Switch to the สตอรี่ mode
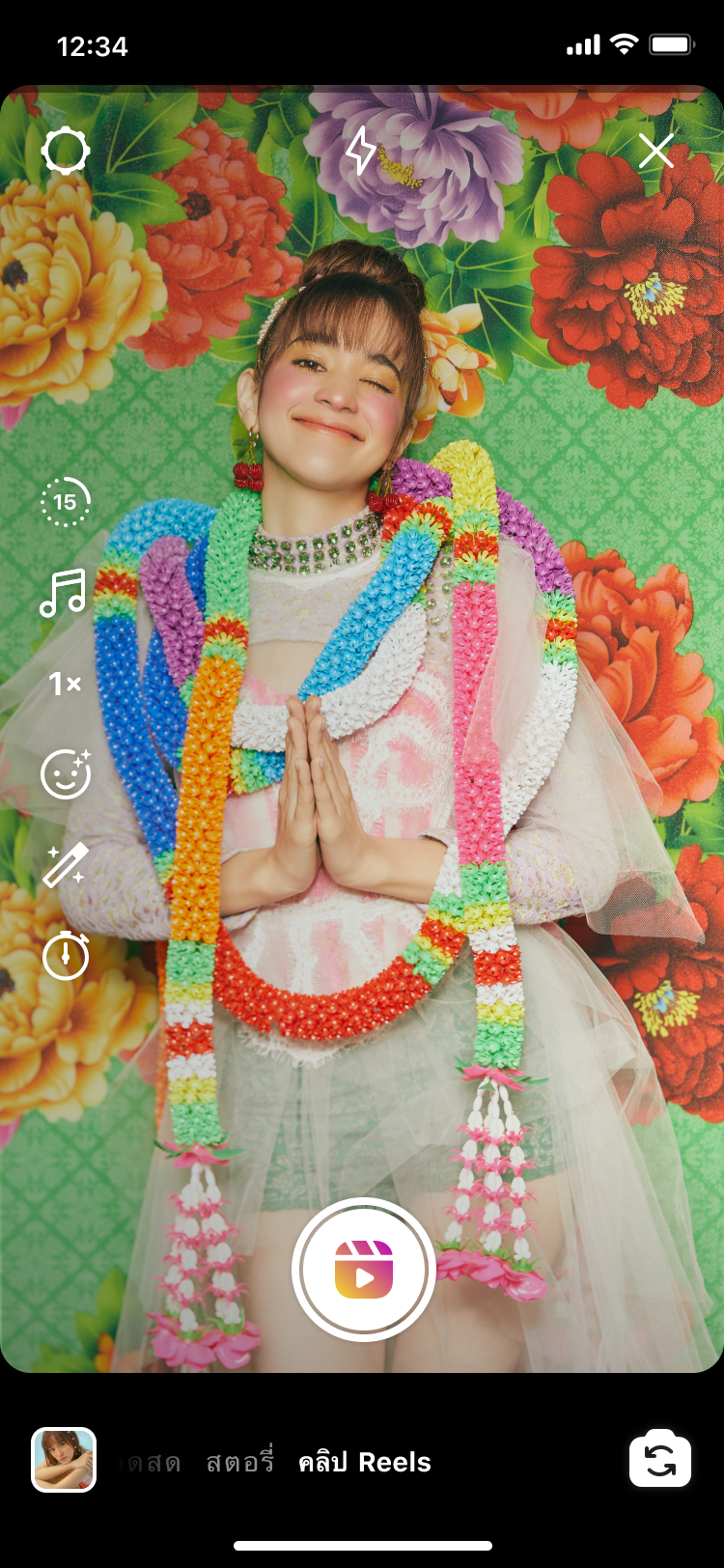The image size is (724, 1568). tap(240, 1463)
